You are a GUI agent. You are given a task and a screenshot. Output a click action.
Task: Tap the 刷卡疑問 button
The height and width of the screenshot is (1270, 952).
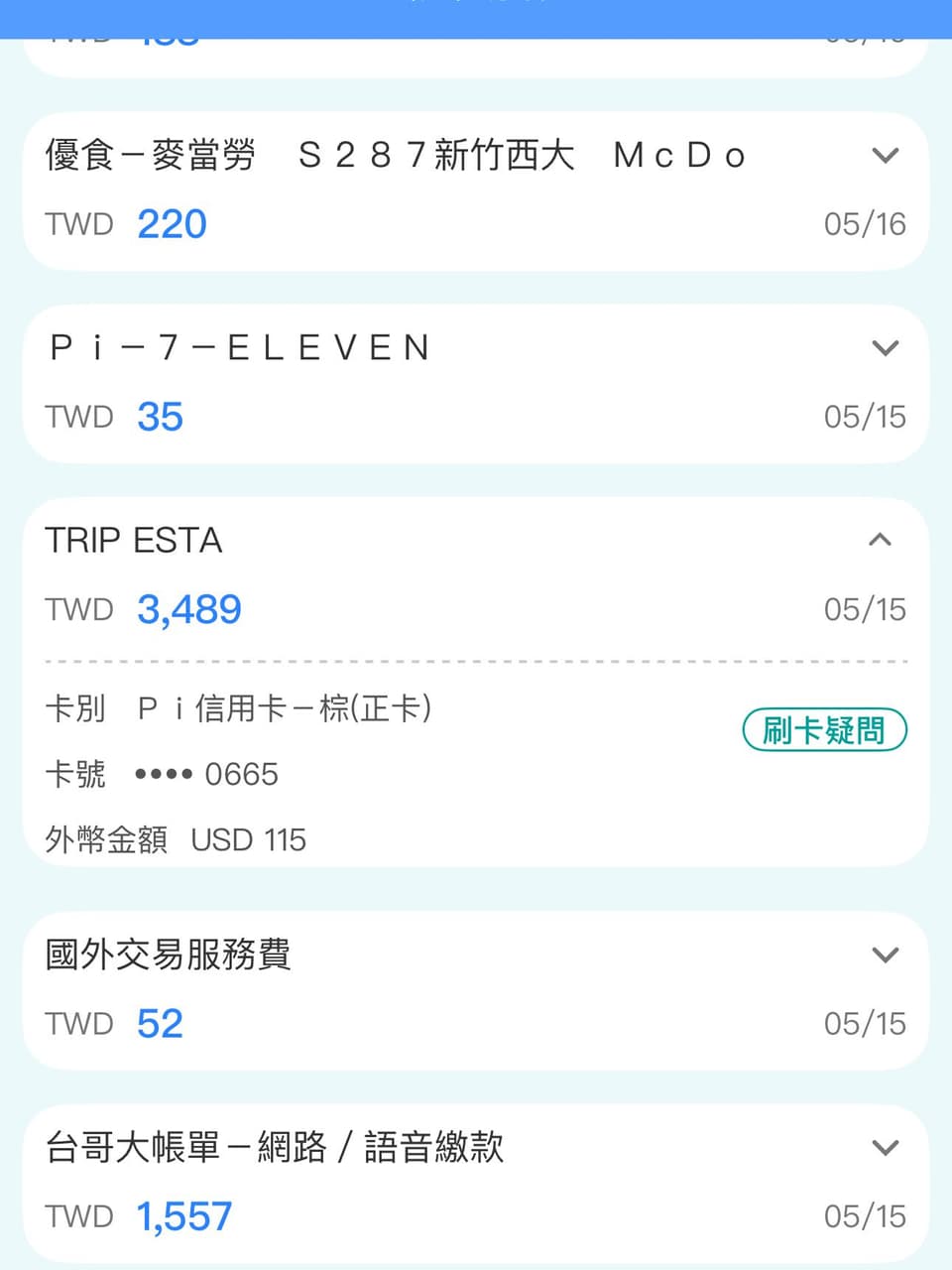click(824, 729)
